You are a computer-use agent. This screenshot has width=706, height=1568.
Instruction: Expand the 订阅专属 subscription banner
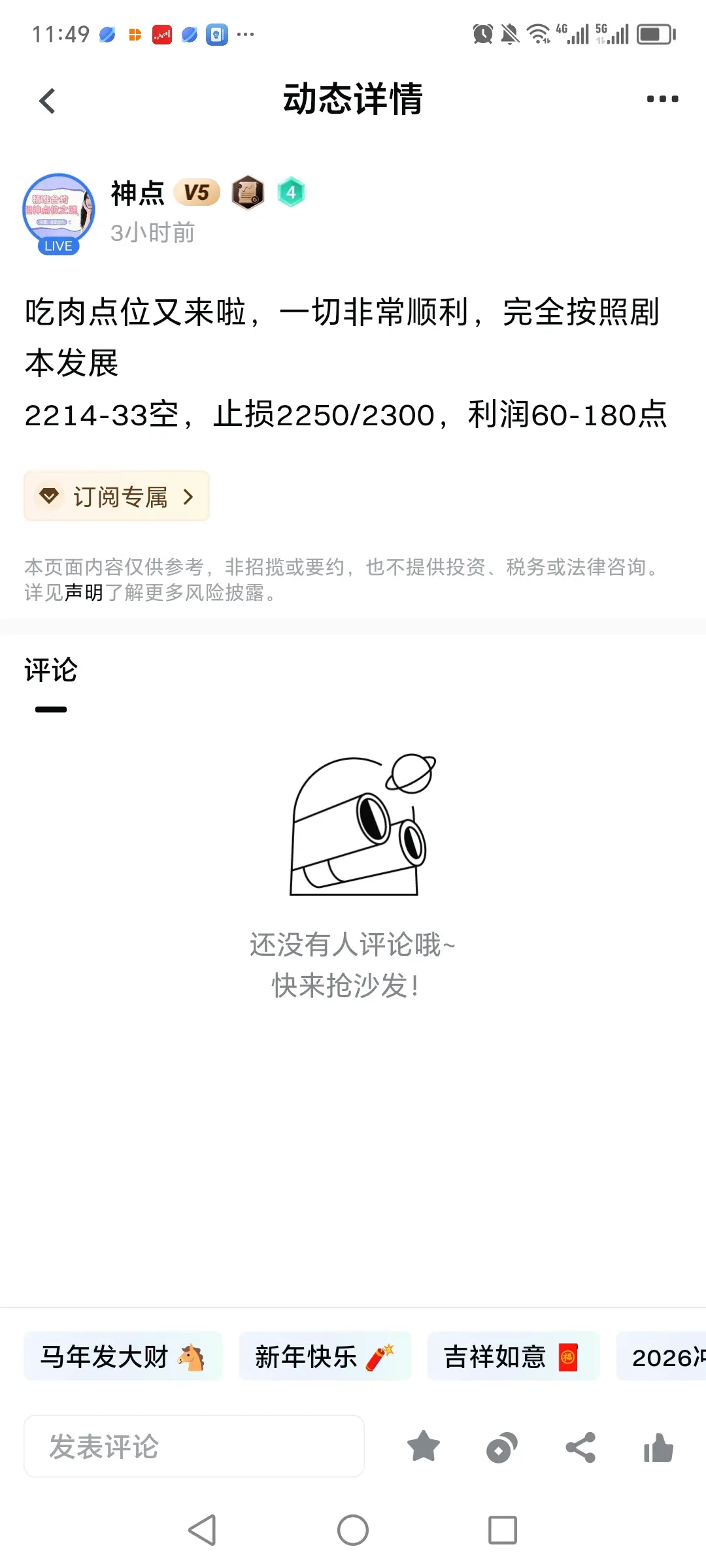click(117, 497)
